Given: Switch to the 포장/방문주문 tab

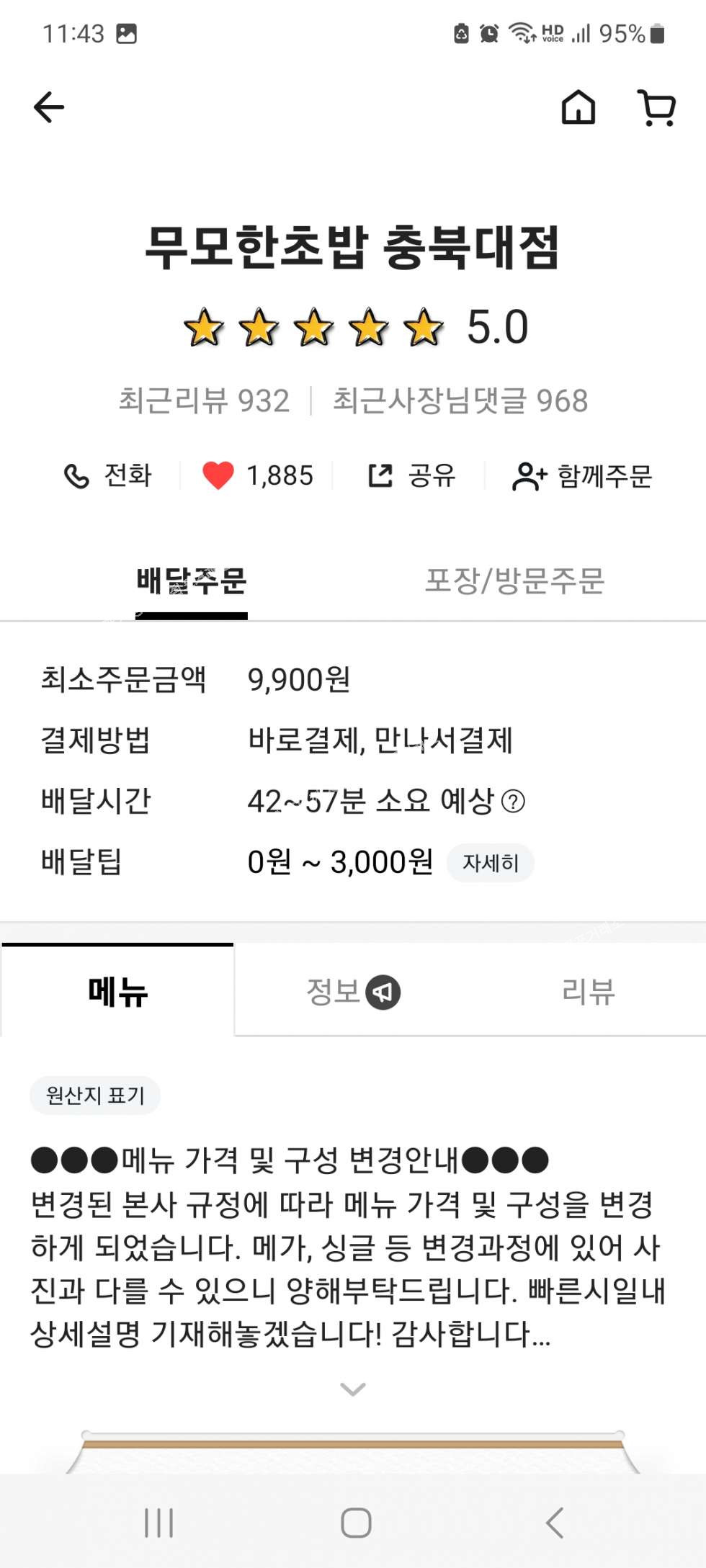Looking at the screenshot, I should [514, 581].
